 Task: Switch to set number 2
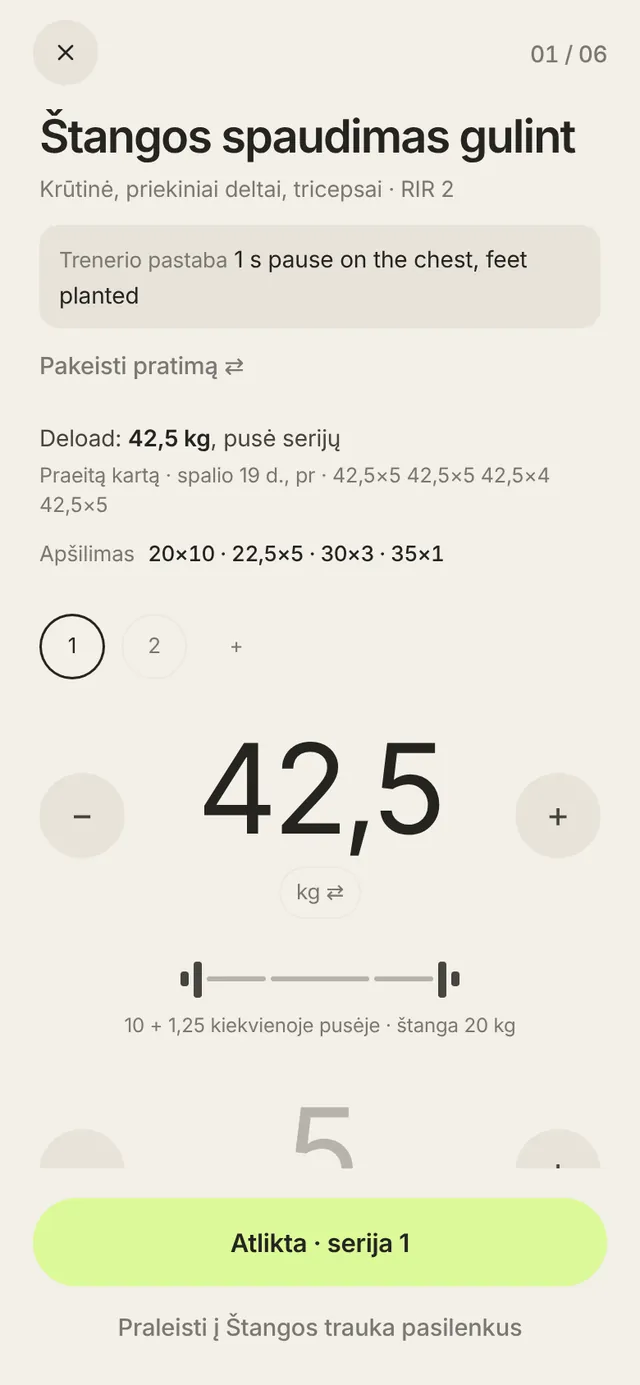(x=154, y=646)
